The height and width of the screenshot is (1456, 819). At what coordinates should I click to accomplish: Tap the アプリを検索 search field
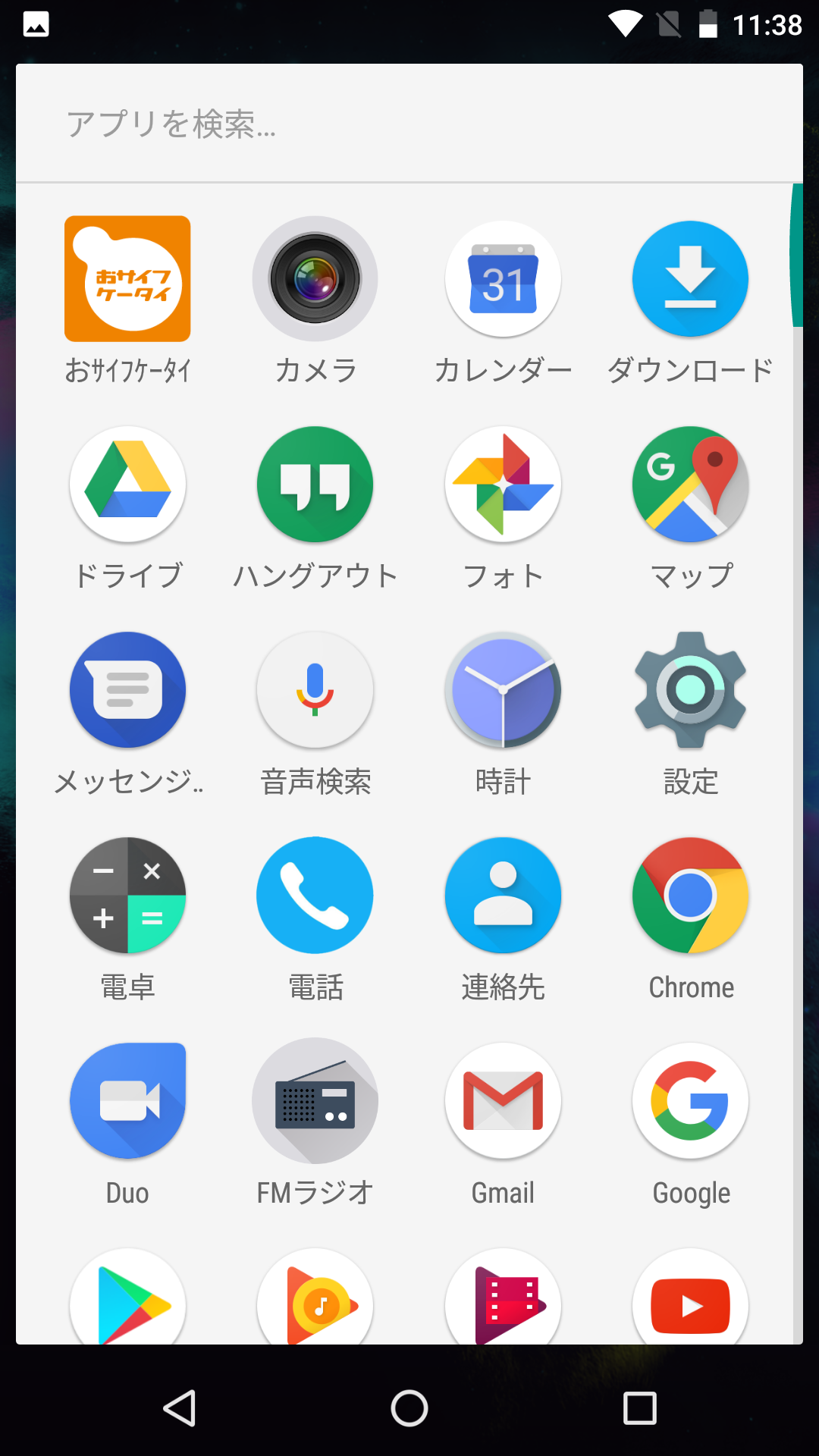[303, 125]
